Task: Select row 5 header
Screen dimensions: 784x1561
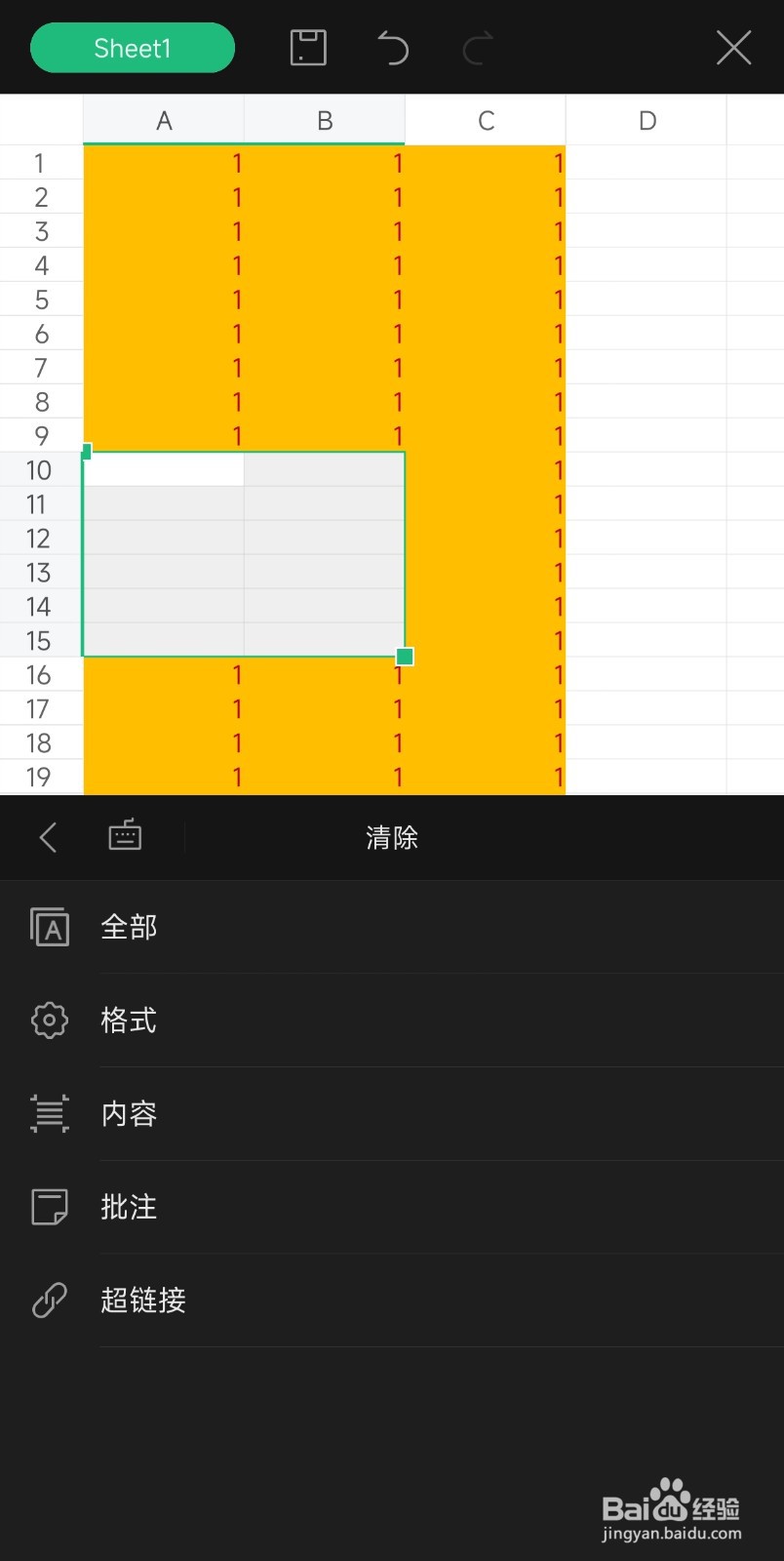Action: [x=40, y=300]
